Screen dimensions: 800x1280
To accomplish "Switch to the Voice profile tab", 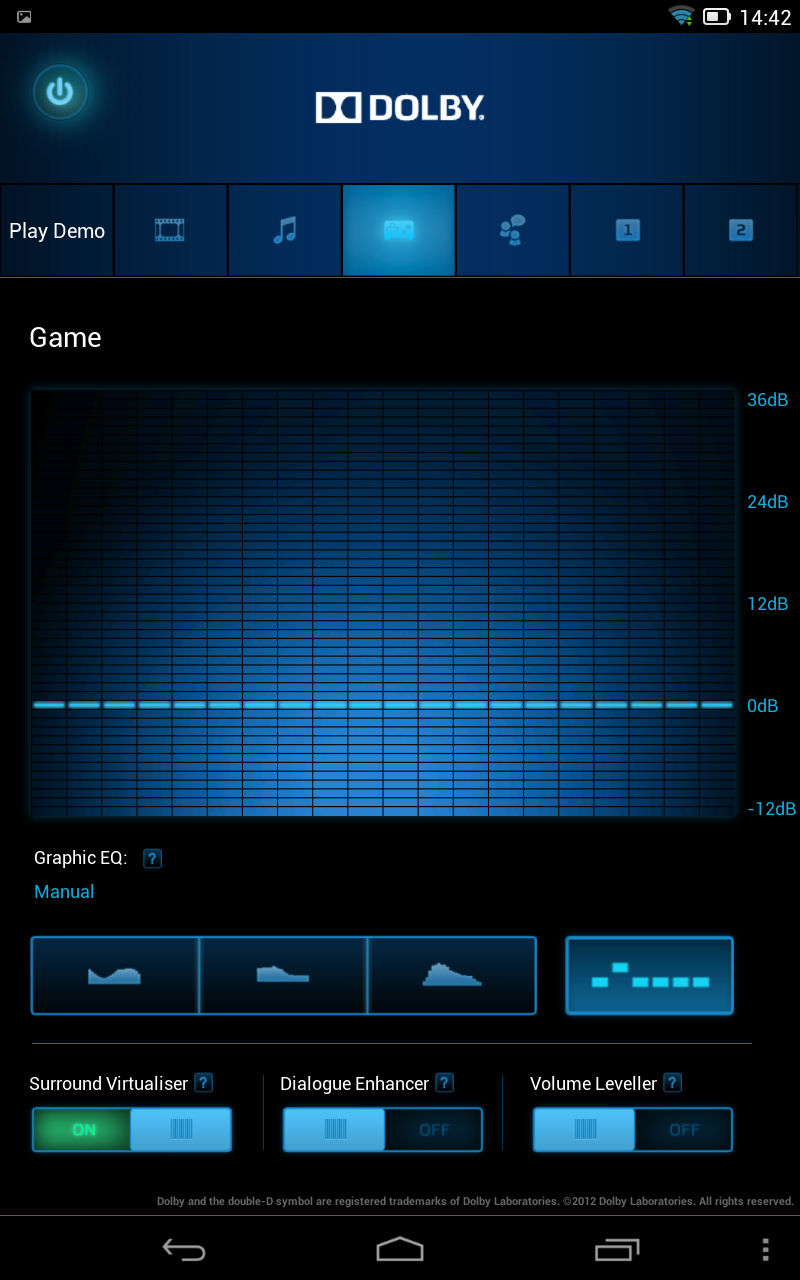I will (513, 231).
